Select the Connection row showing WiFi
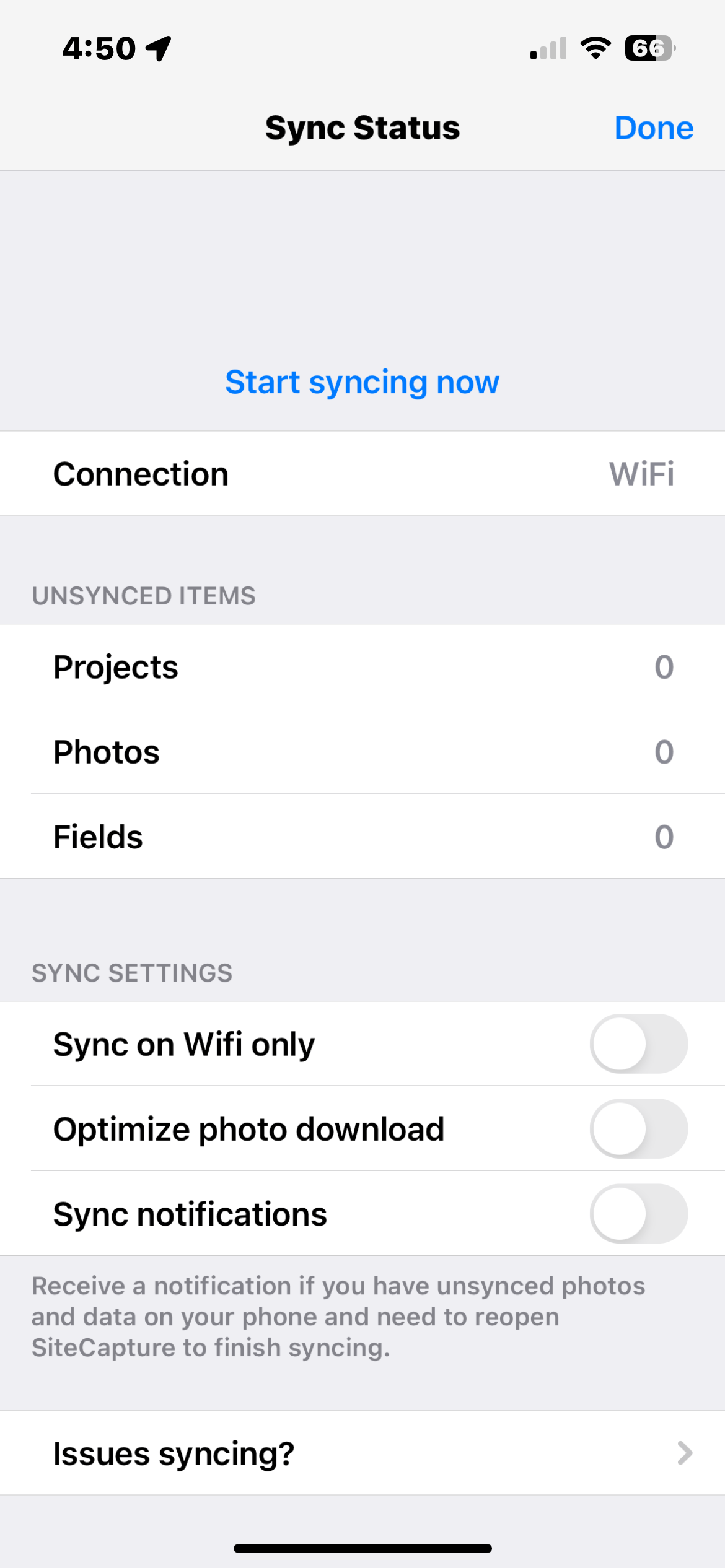Image resolution: width=725 pixels, height=1568 pixels. tap(362, 473)
